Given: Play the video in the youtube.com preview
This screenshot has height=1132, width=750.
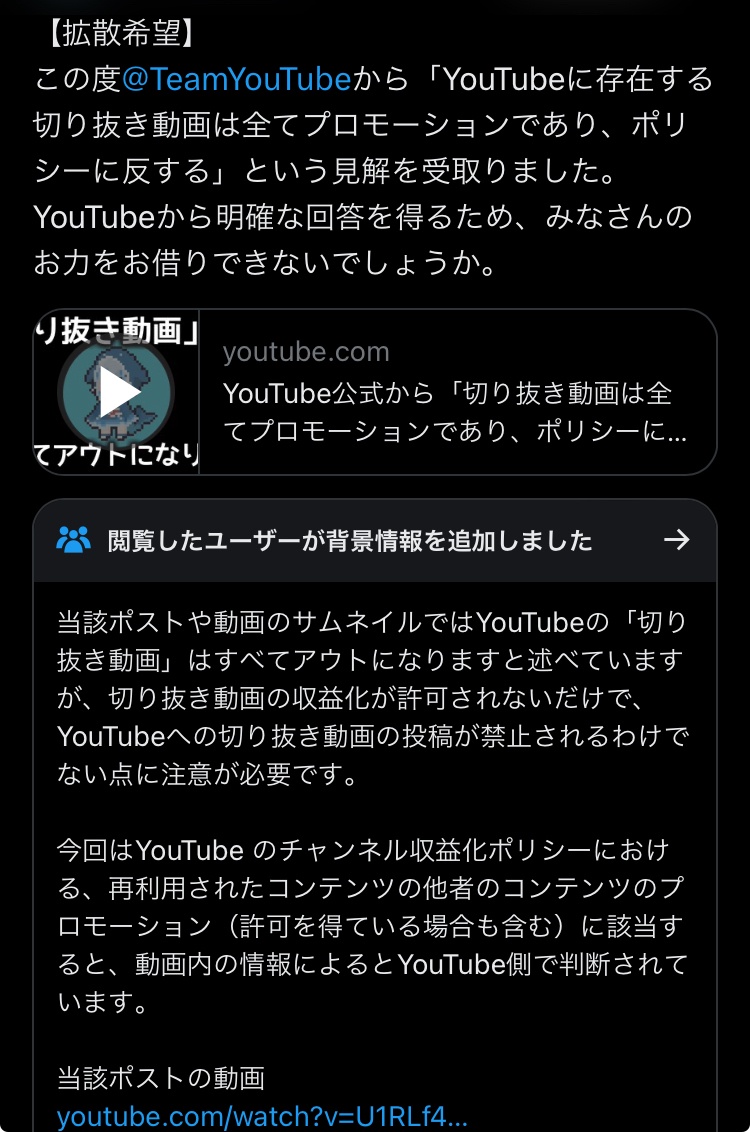Looking at the screenshot, I should pyautogui.click(x=117, y=392).
